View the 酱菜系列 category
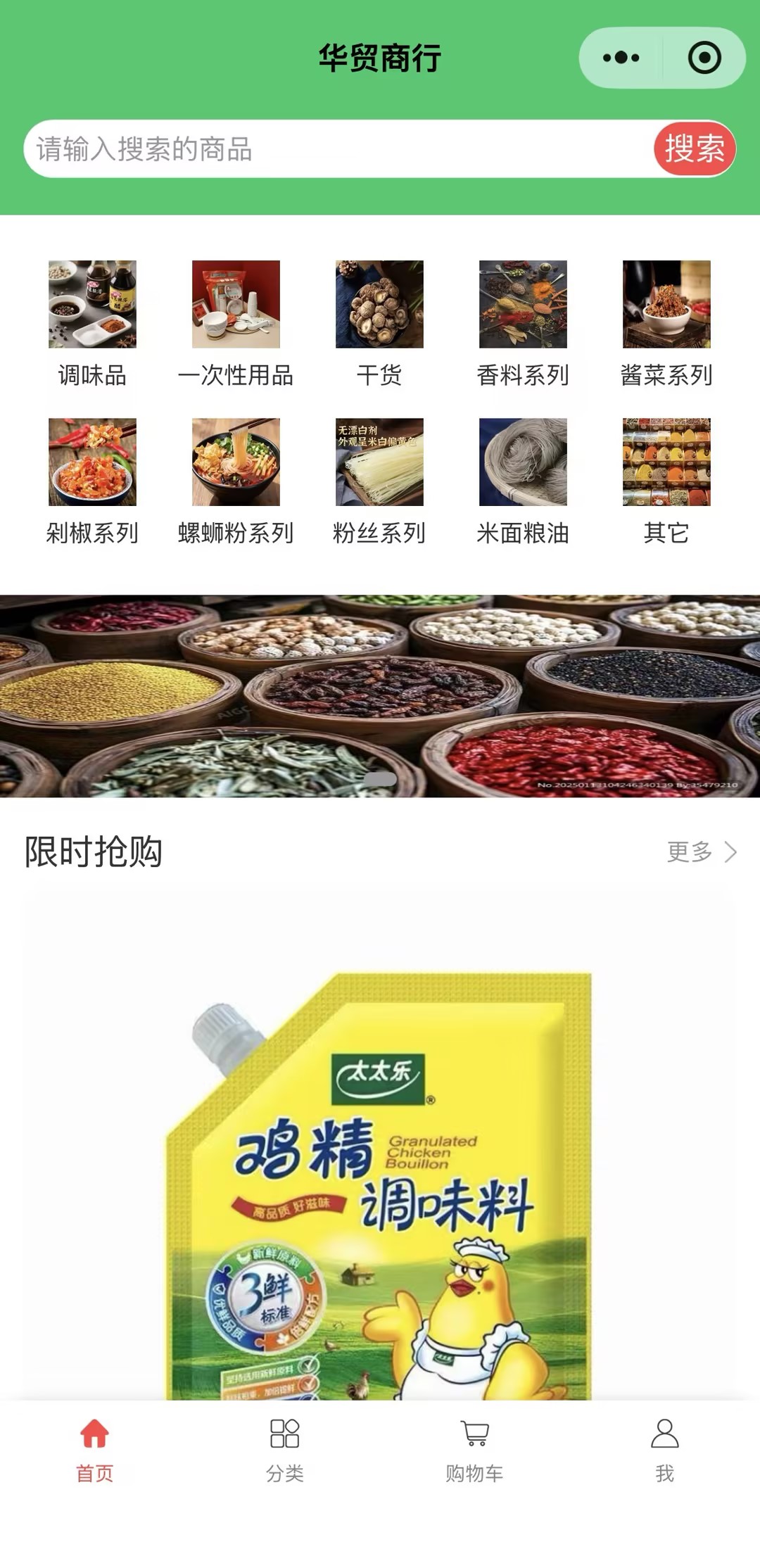The image size is (760, 1568). coord(666,324)
